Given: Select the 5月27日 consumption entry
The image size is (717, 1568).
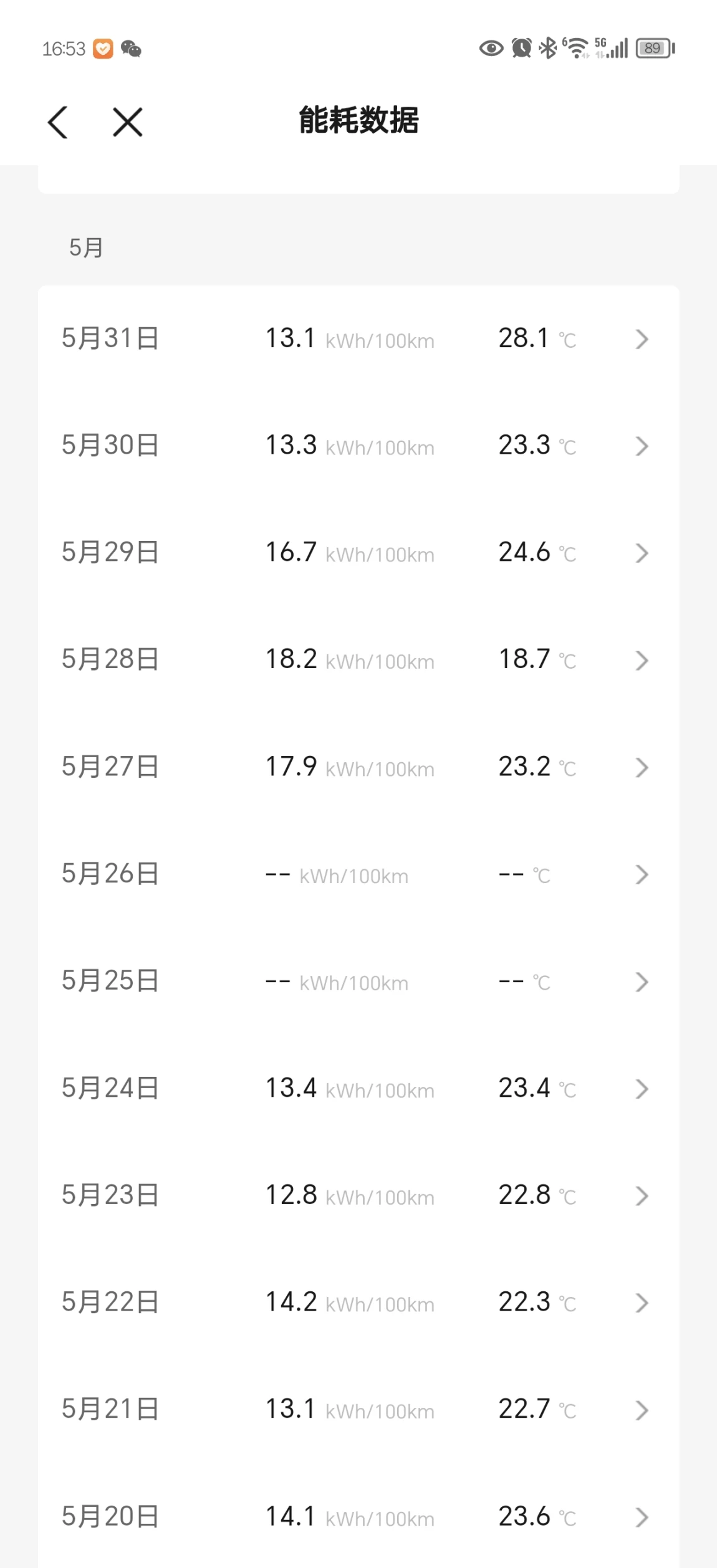Looking at the screenshot, I should pyautogui.click(x=358, y=768).
